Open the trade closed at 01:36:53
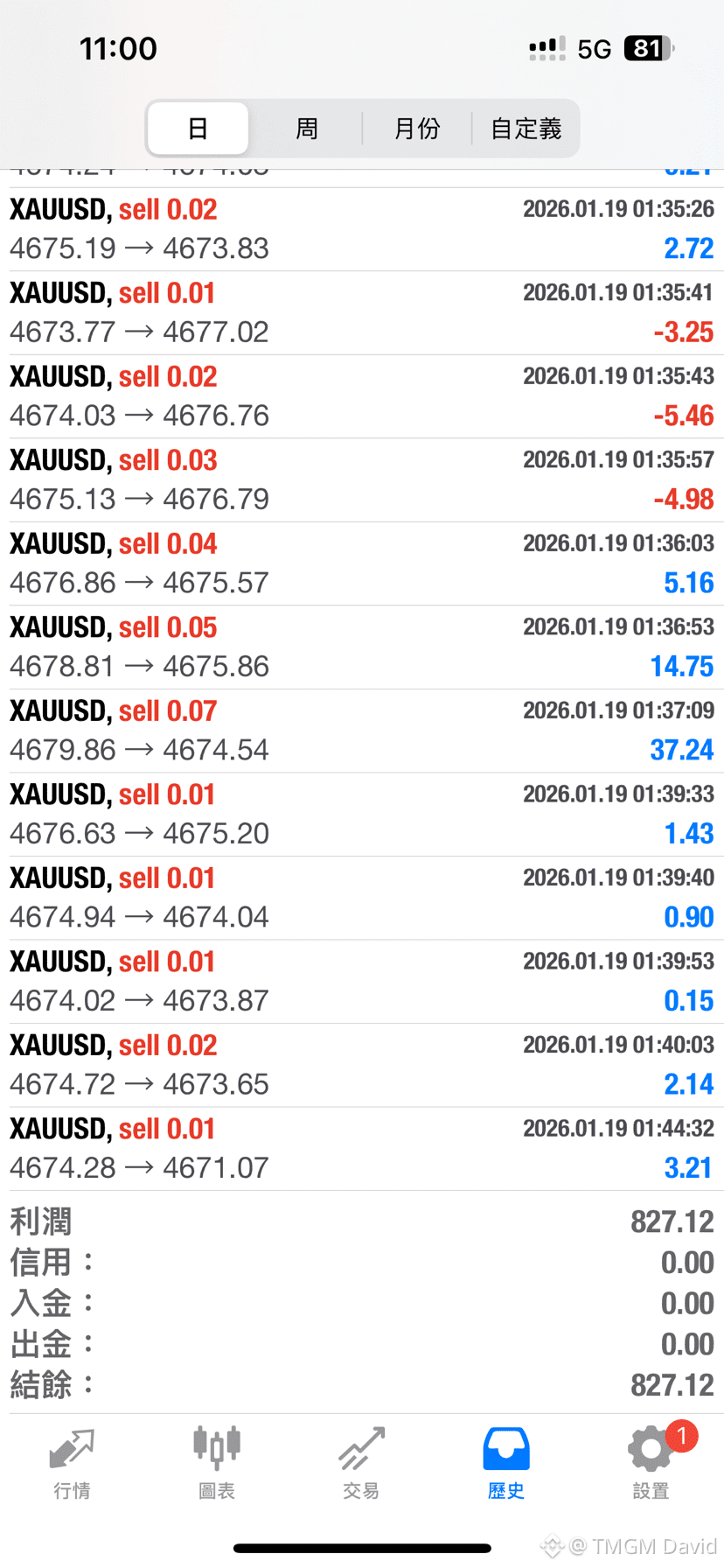The width and height of the screenshot is (724, 1568). pos(362,647)
